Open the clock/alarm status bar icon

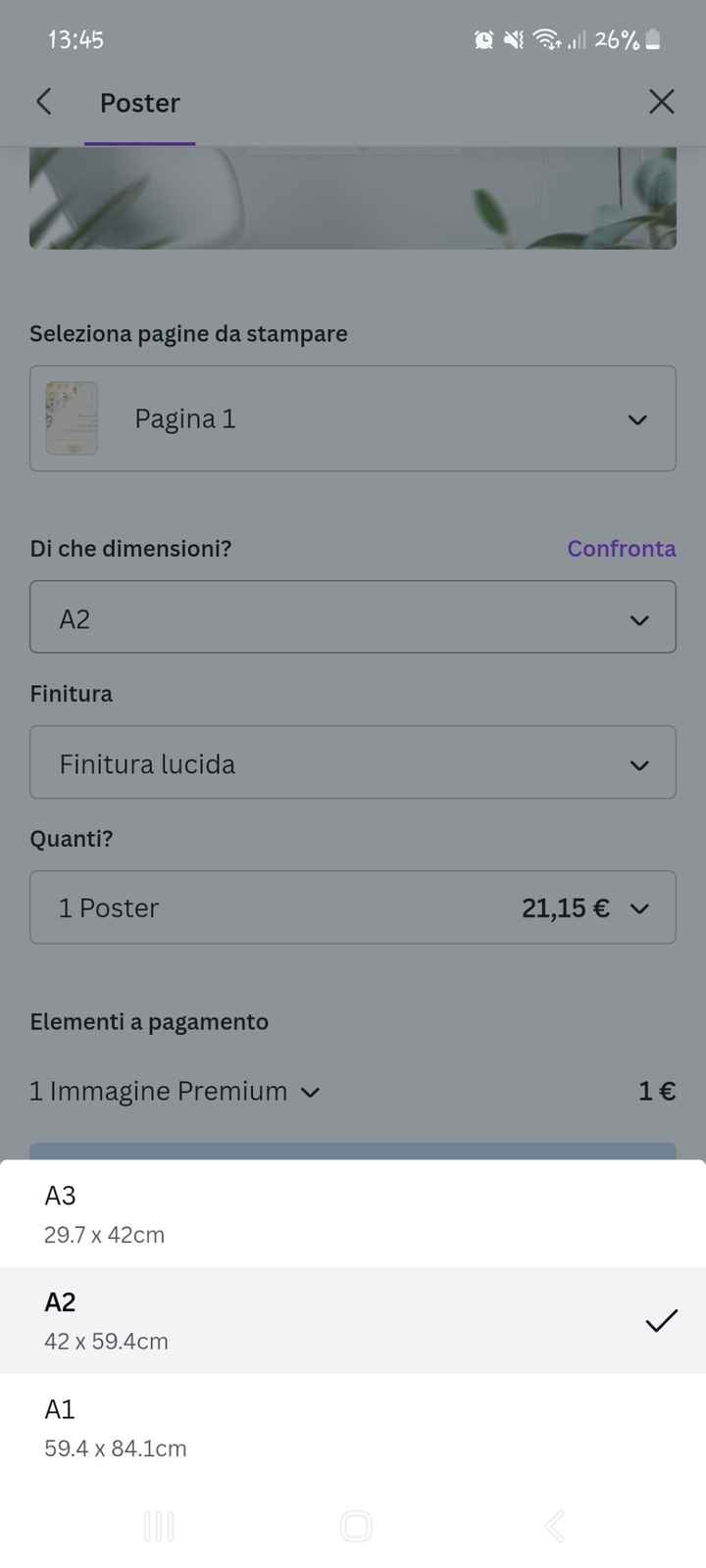482,40
